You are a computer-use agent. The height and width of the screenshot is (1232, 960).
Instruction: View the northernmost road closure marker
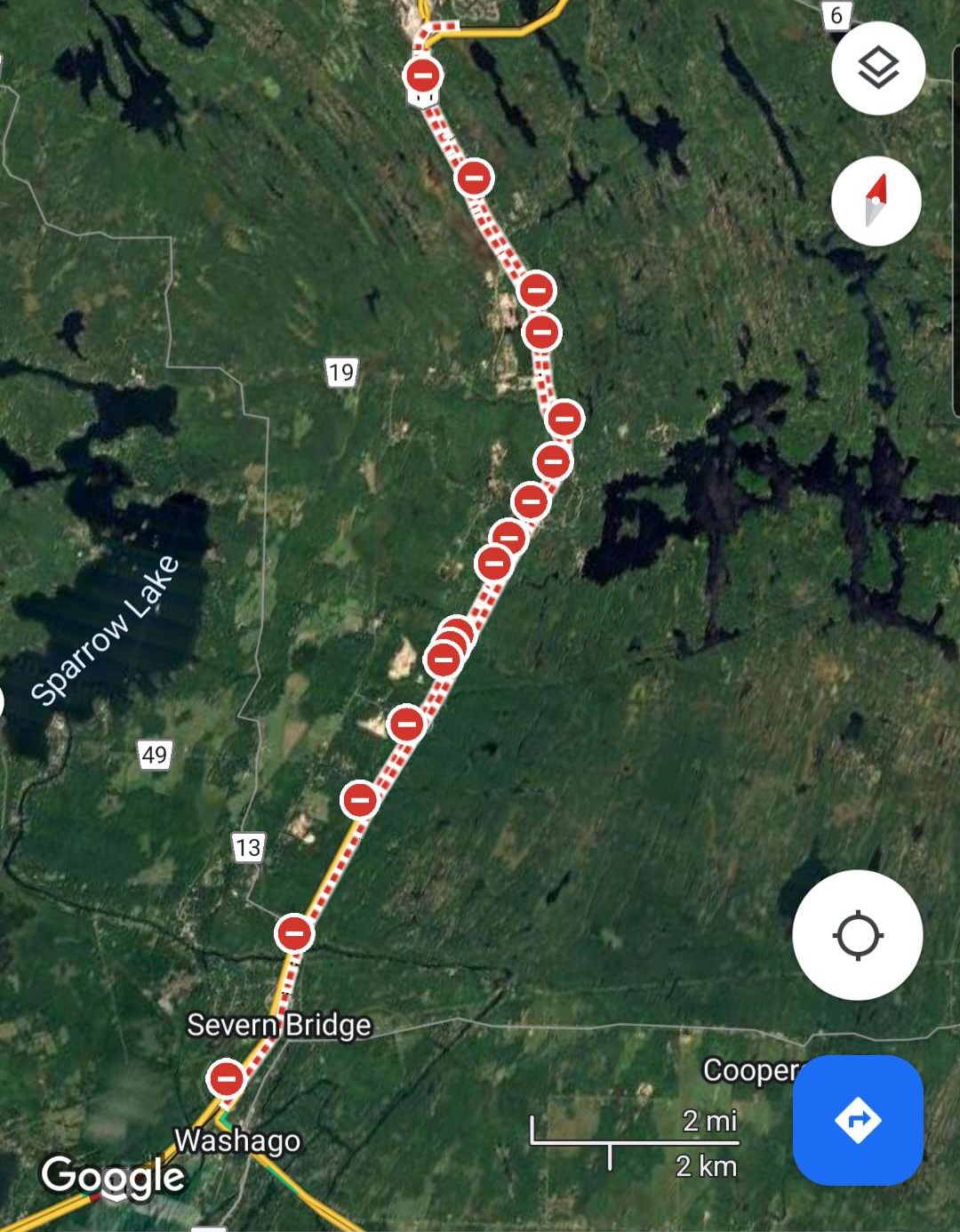[423, 75]
